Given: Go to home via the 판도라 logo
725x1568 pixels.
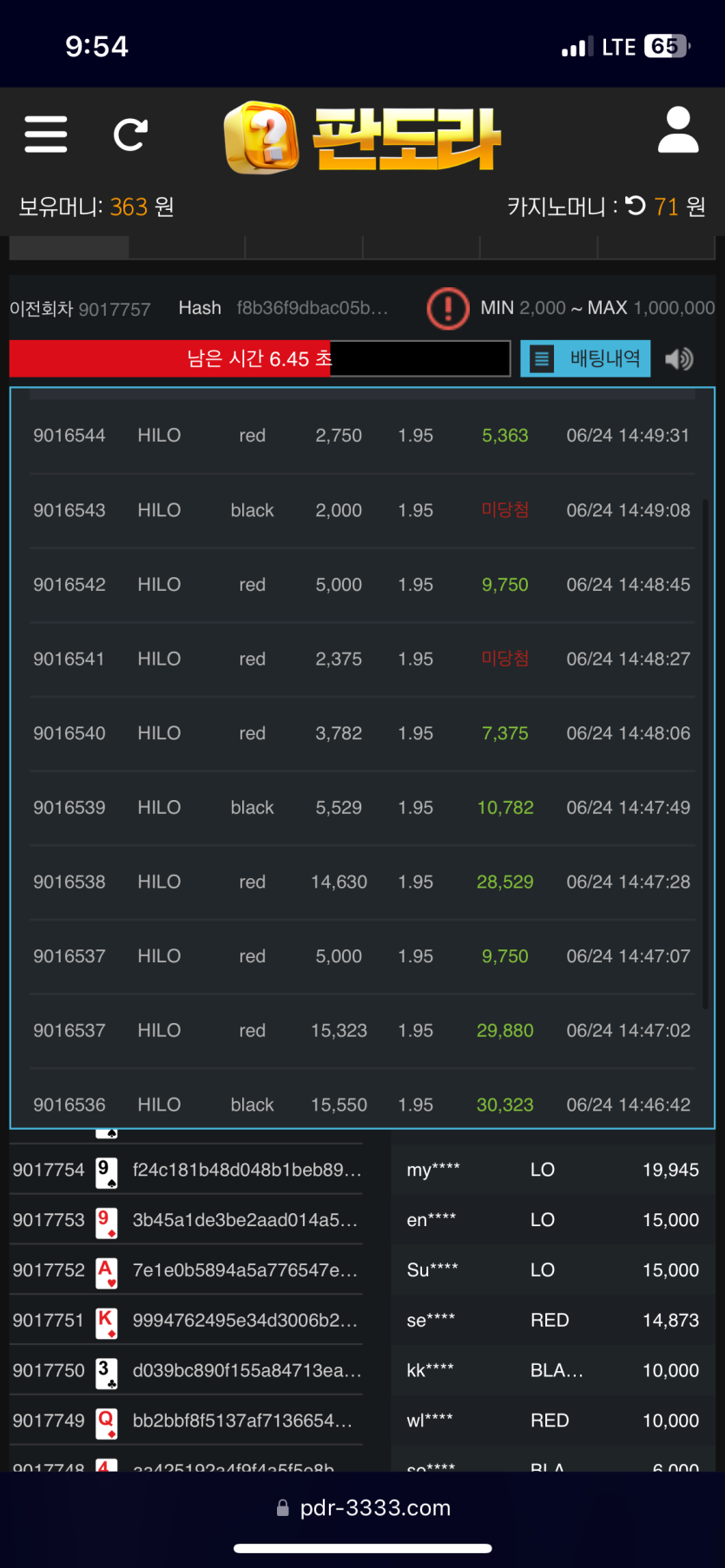Looking at the screenshot, I should click(x=362, y=138).
